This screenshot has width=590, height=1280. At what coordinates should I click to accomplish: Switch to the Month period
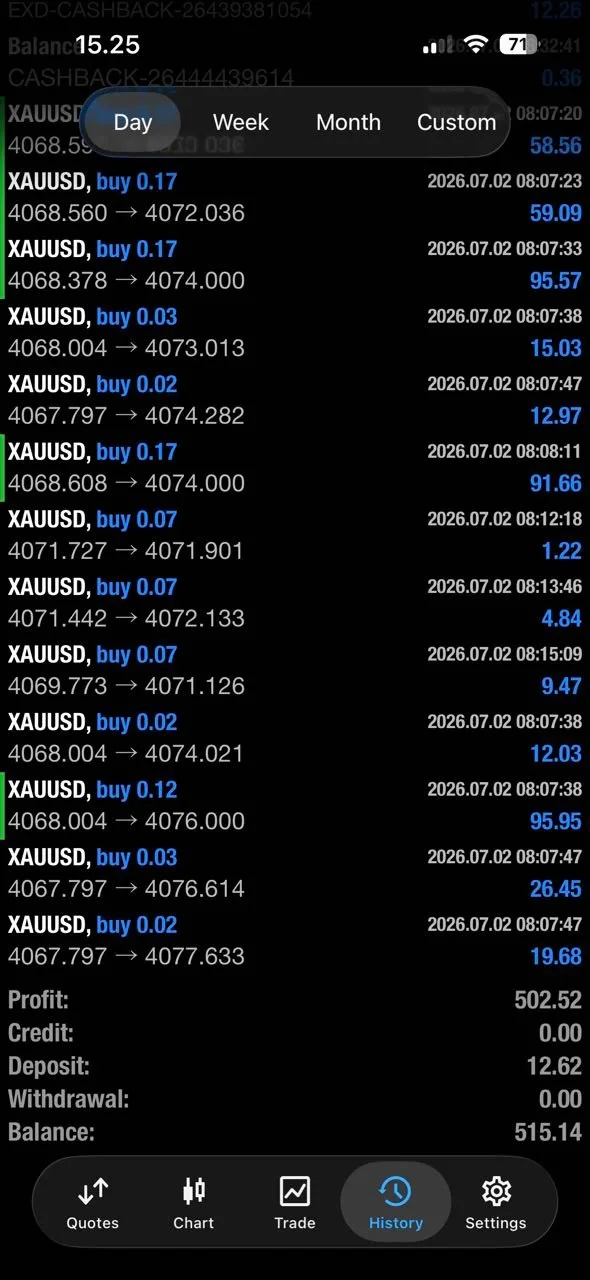pos(348,122)
